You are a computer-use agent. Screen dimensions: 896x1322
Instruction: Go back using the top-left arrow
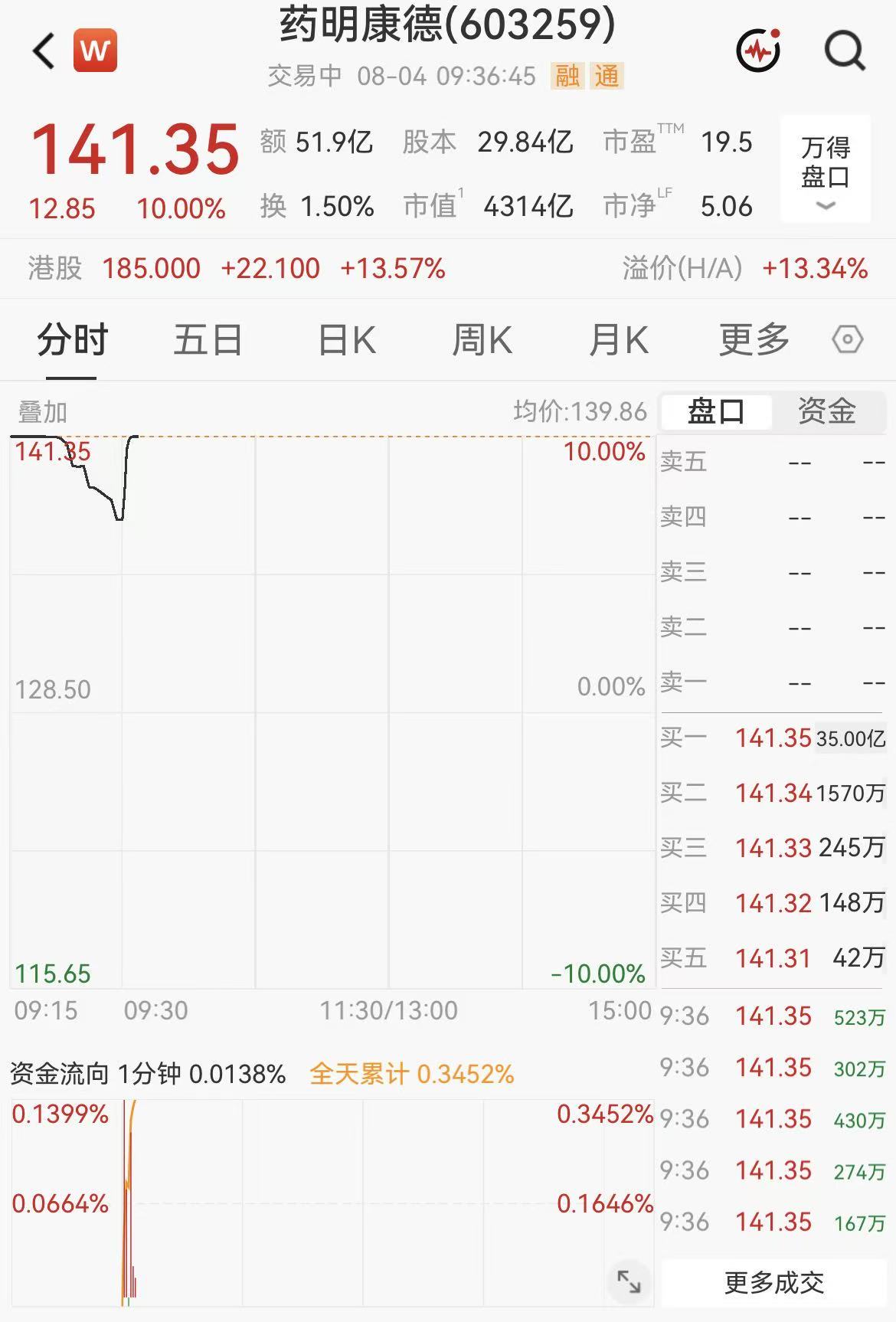point(44,51)
